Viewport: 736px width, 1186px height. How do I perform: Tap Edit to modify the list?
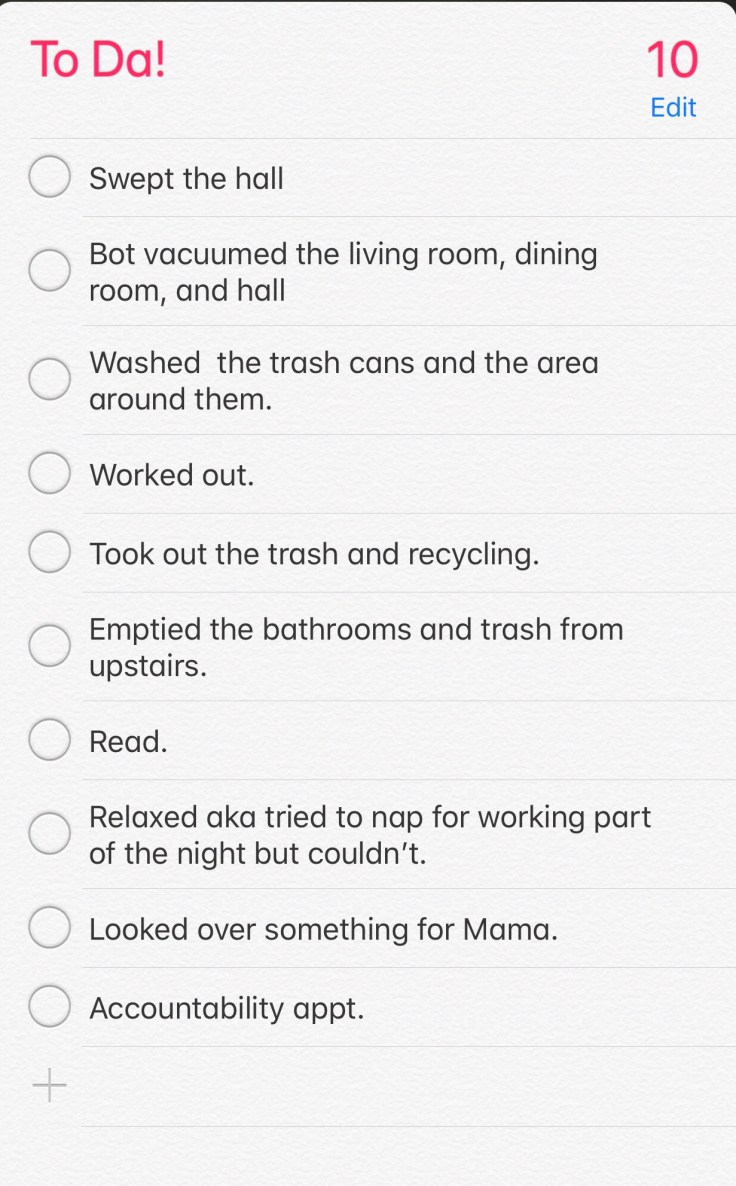click(x=673, y=108)
